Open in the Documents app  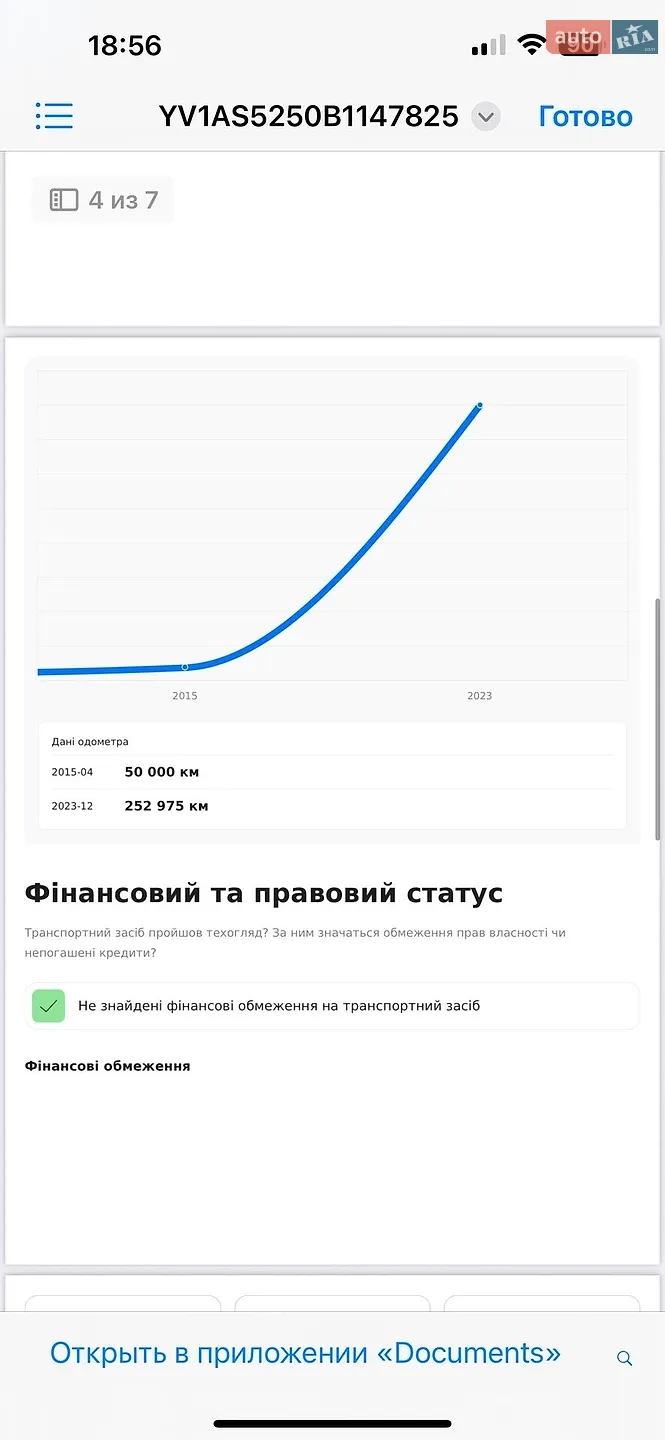306,1353
